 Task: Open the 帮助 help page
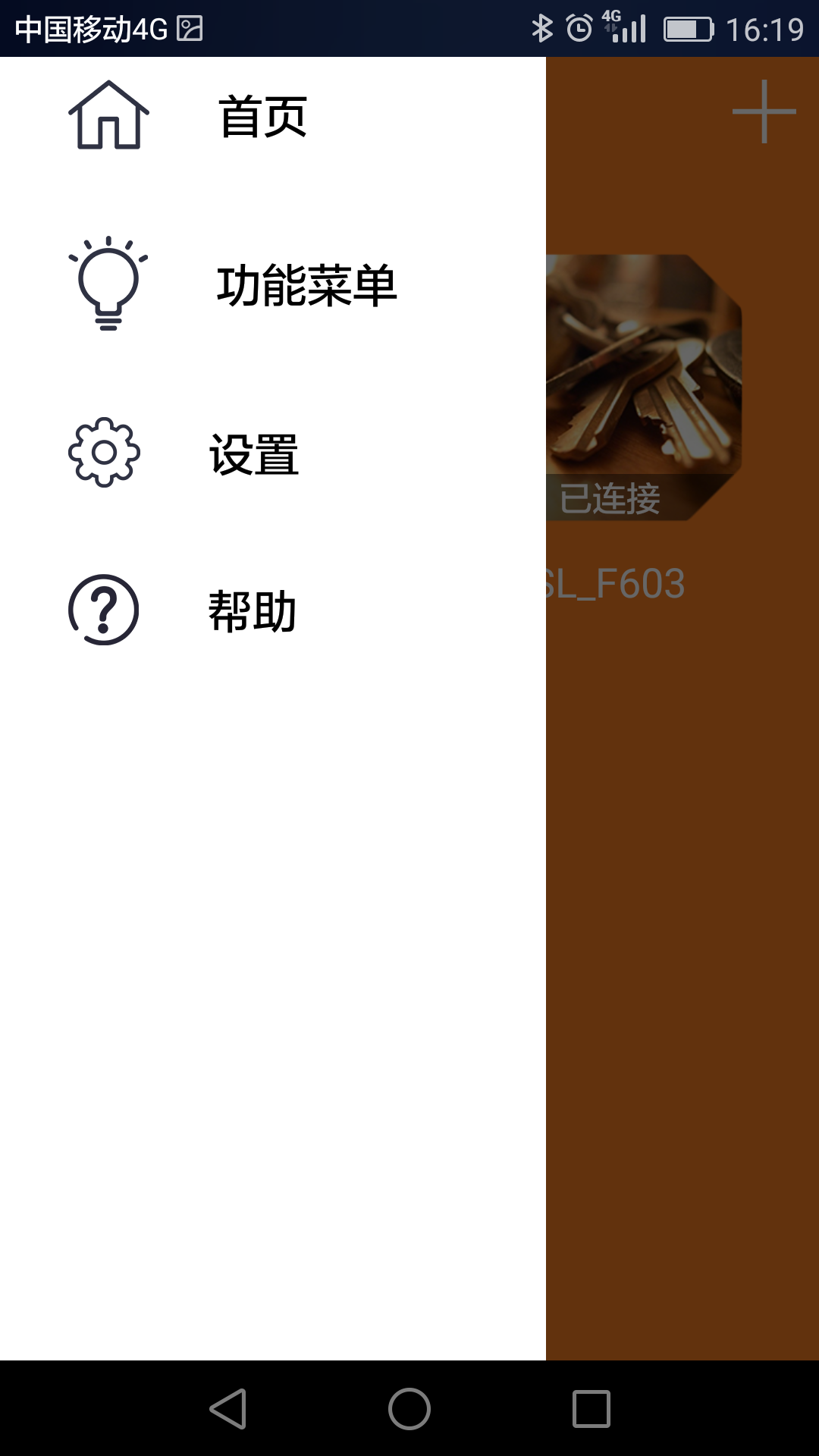point(273,610)
